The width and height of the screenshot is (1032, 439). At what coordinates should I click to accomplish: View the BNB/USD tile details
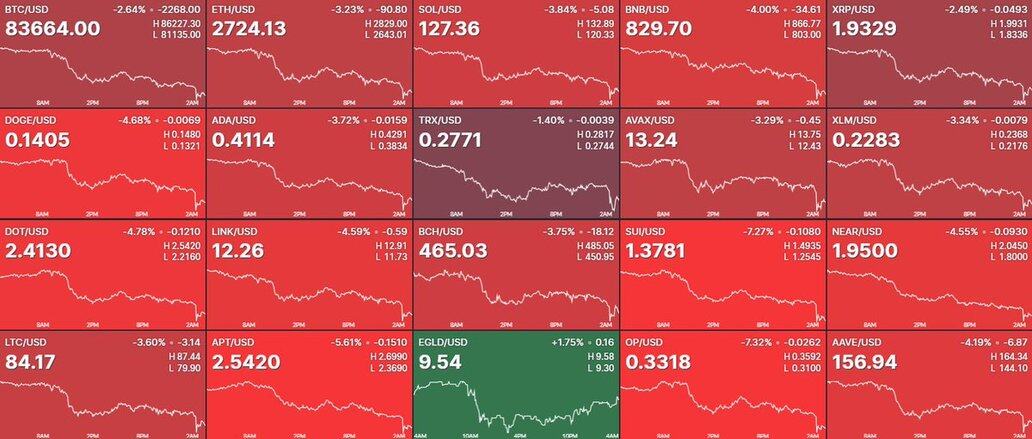click(x=723, y=55)
